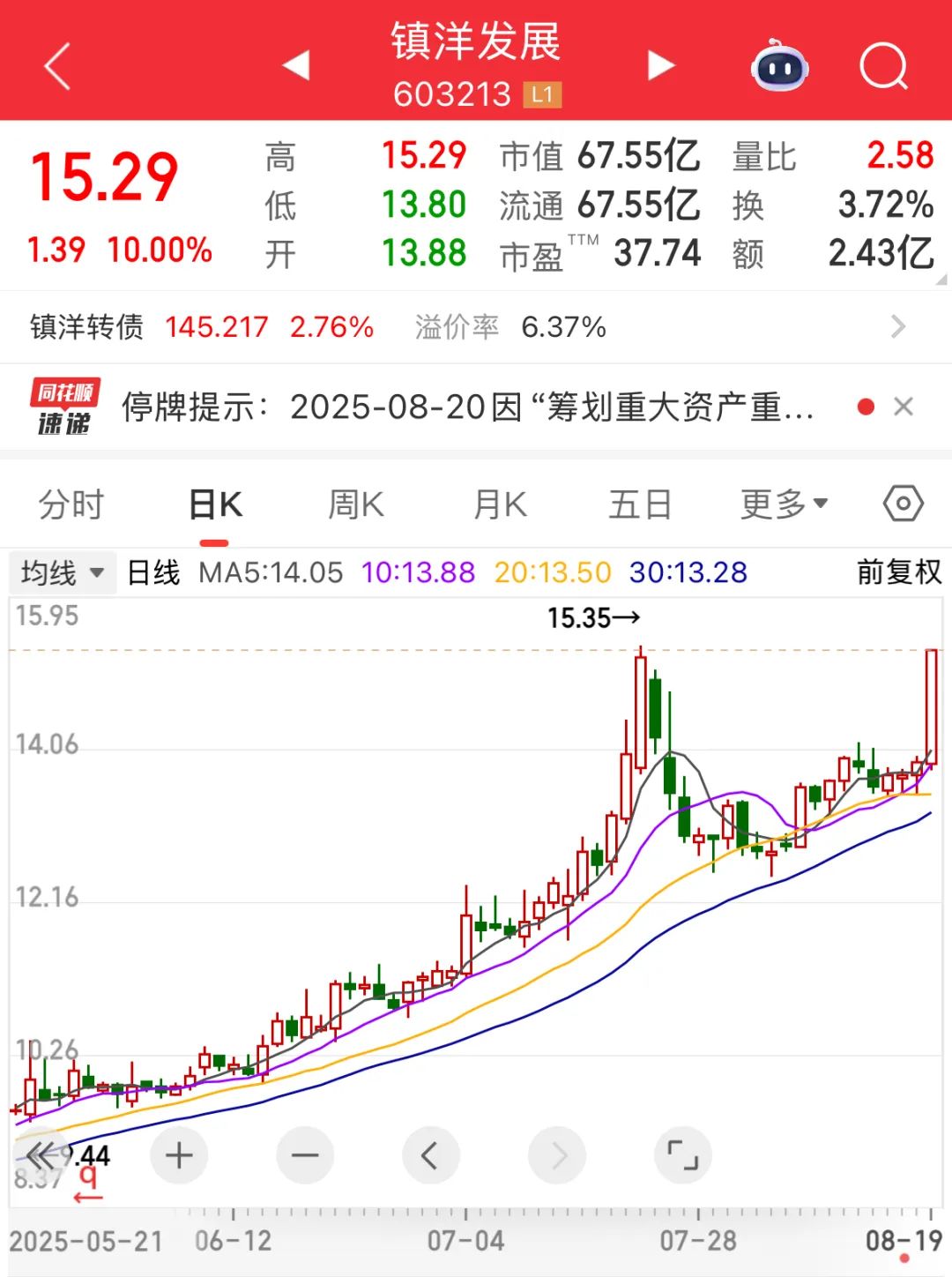This screenshot has width=952, height=1277.
Task: Open chart settings hexagon icon
Action: (903, 504)
